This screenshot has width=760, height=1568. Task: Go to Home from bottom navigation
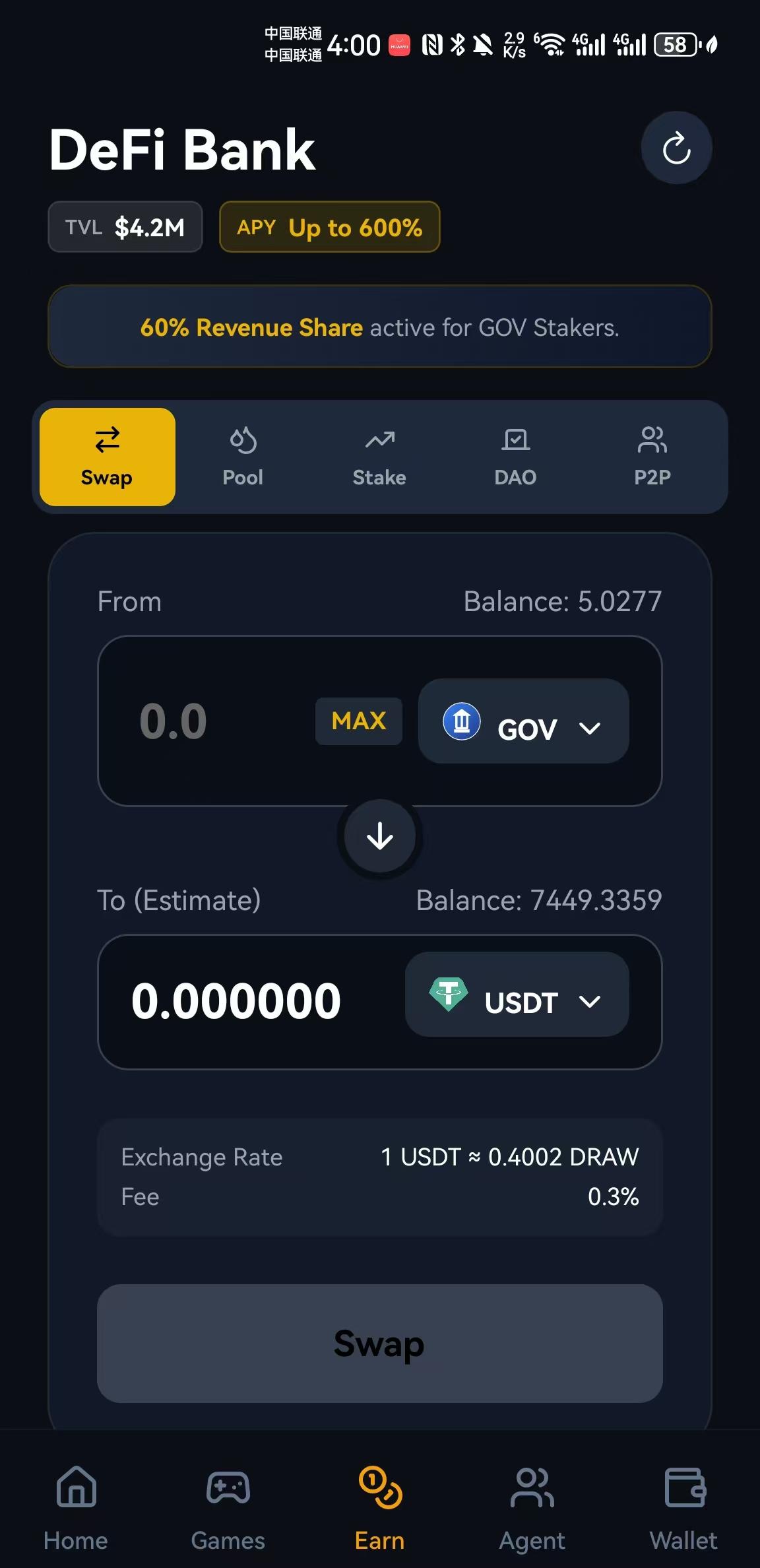click(75, 1511)
